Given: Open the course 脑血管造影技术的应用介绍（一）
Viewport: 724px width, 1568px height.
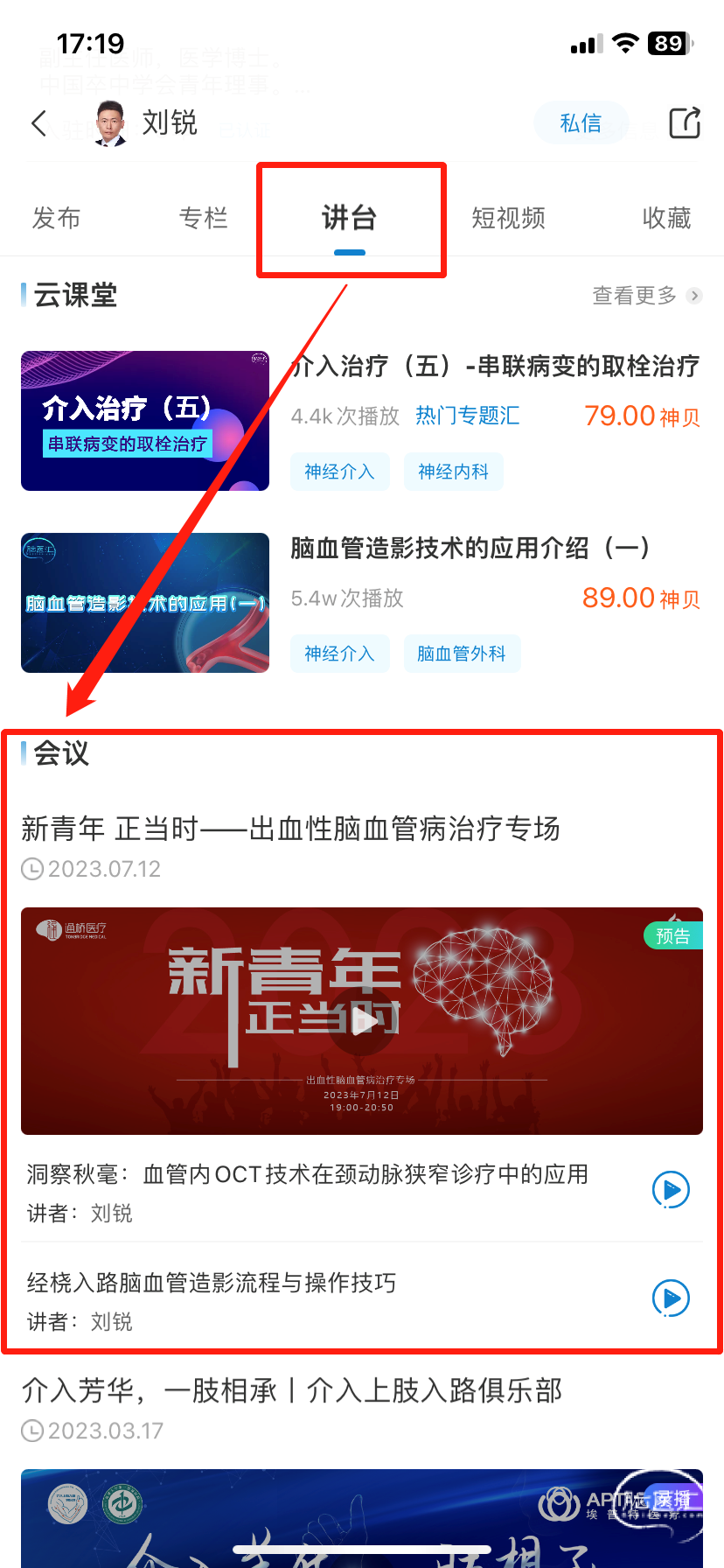Looking at the screenshot, I should (x=469, y=548).
